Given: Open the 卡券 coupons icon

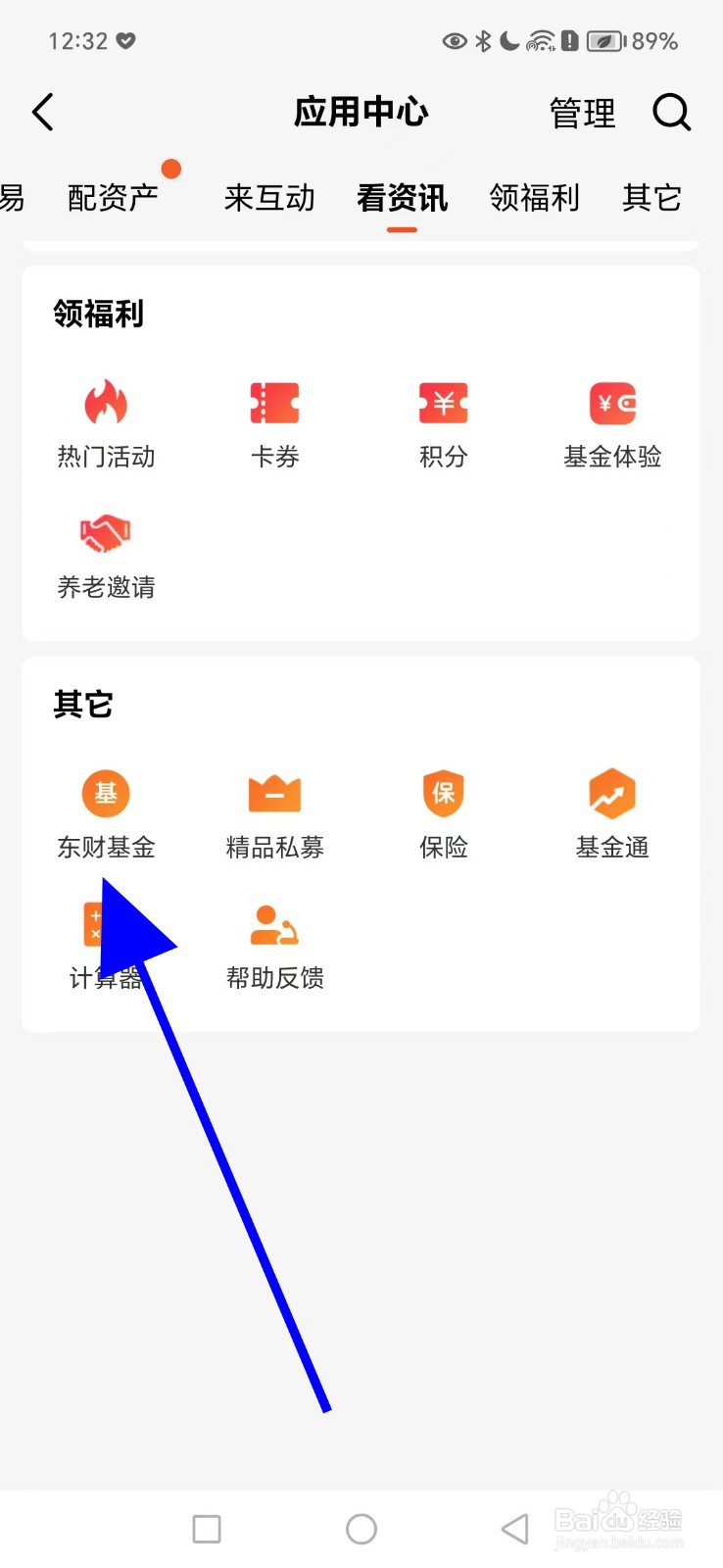Looking at the screenshot, I should click(x=275, y=421).
